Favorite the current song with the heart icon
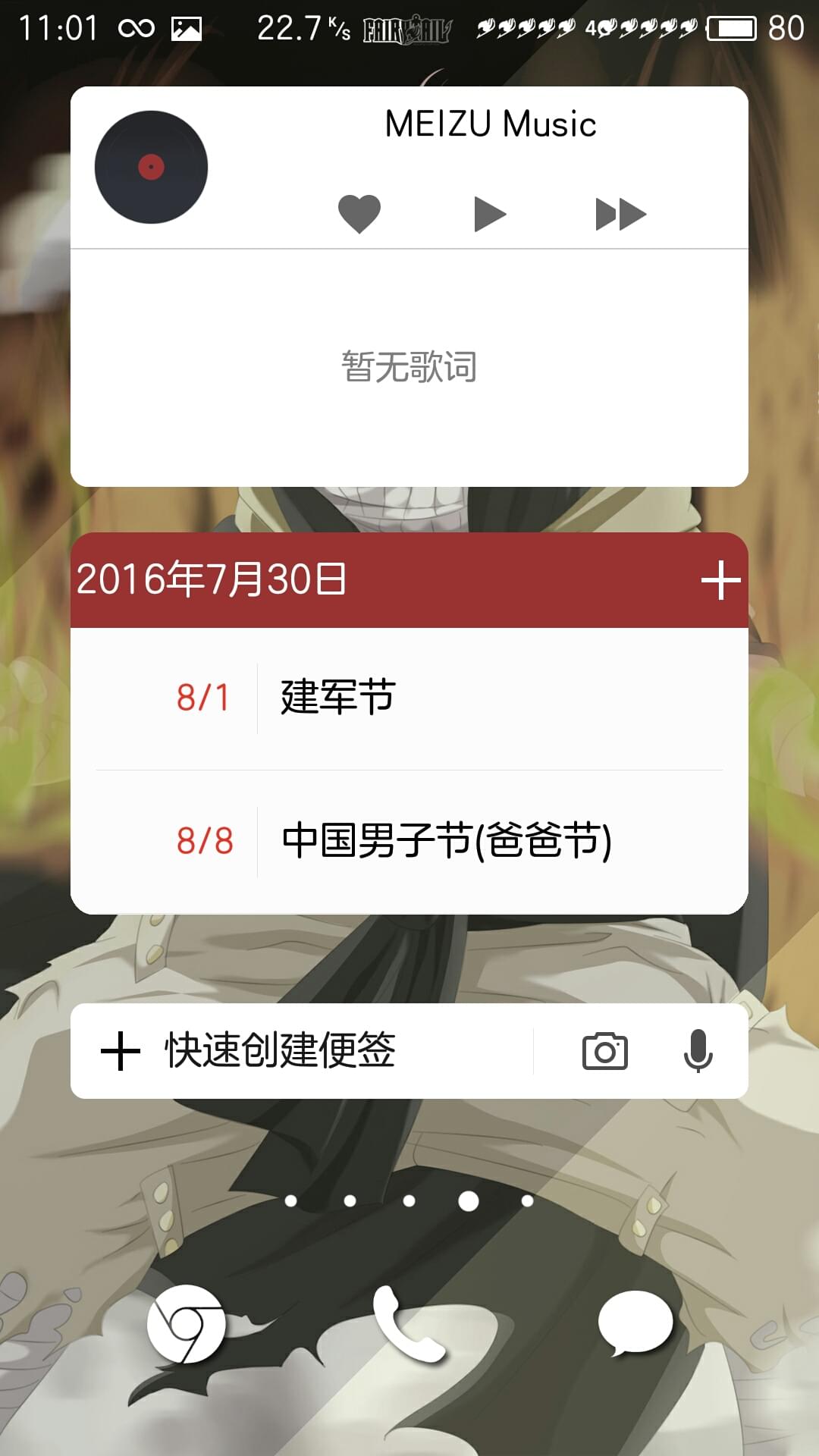This screenshot has height=1456, width=819. [359, 214]
